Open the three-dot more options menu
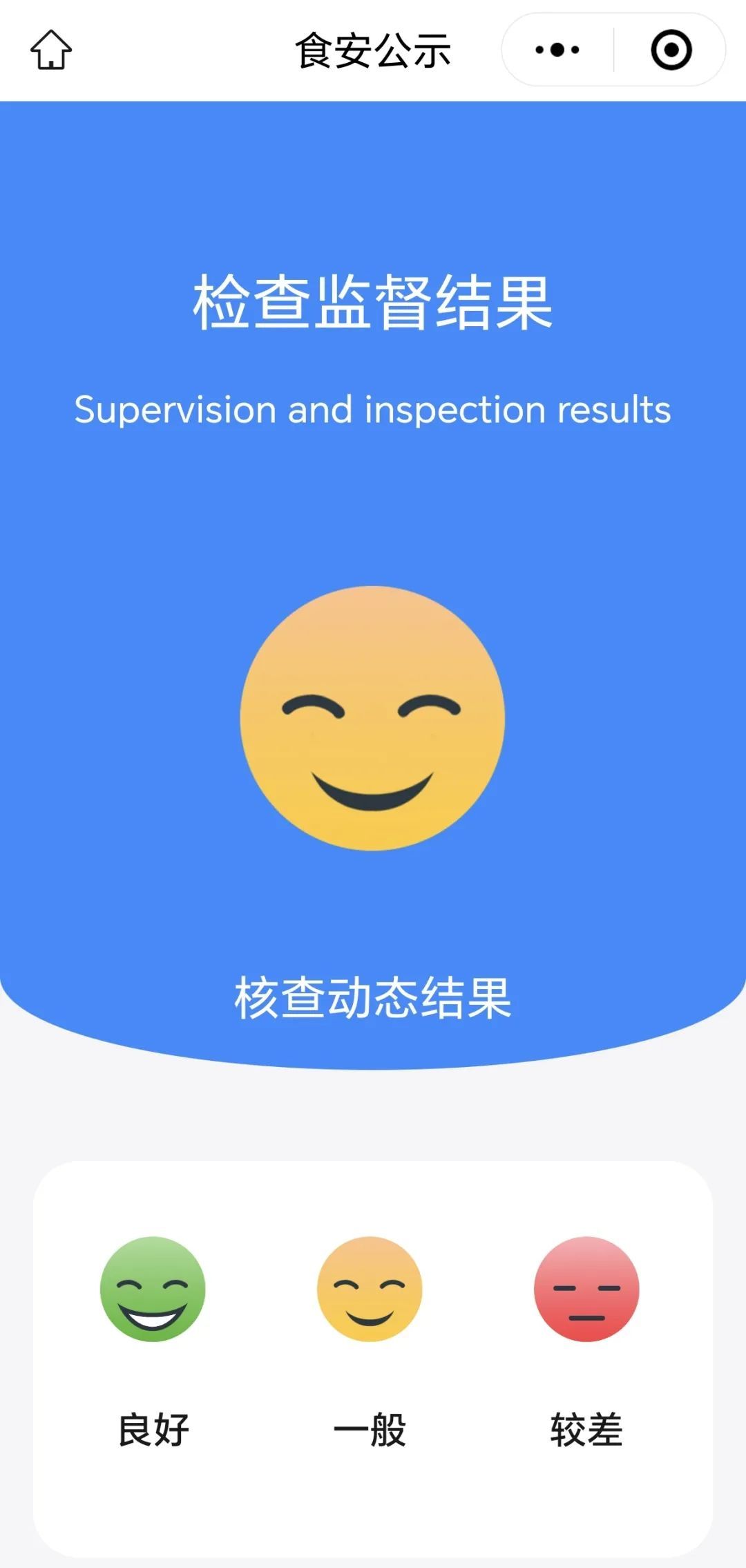This screenshot has width=746, height=1568. 557,50
